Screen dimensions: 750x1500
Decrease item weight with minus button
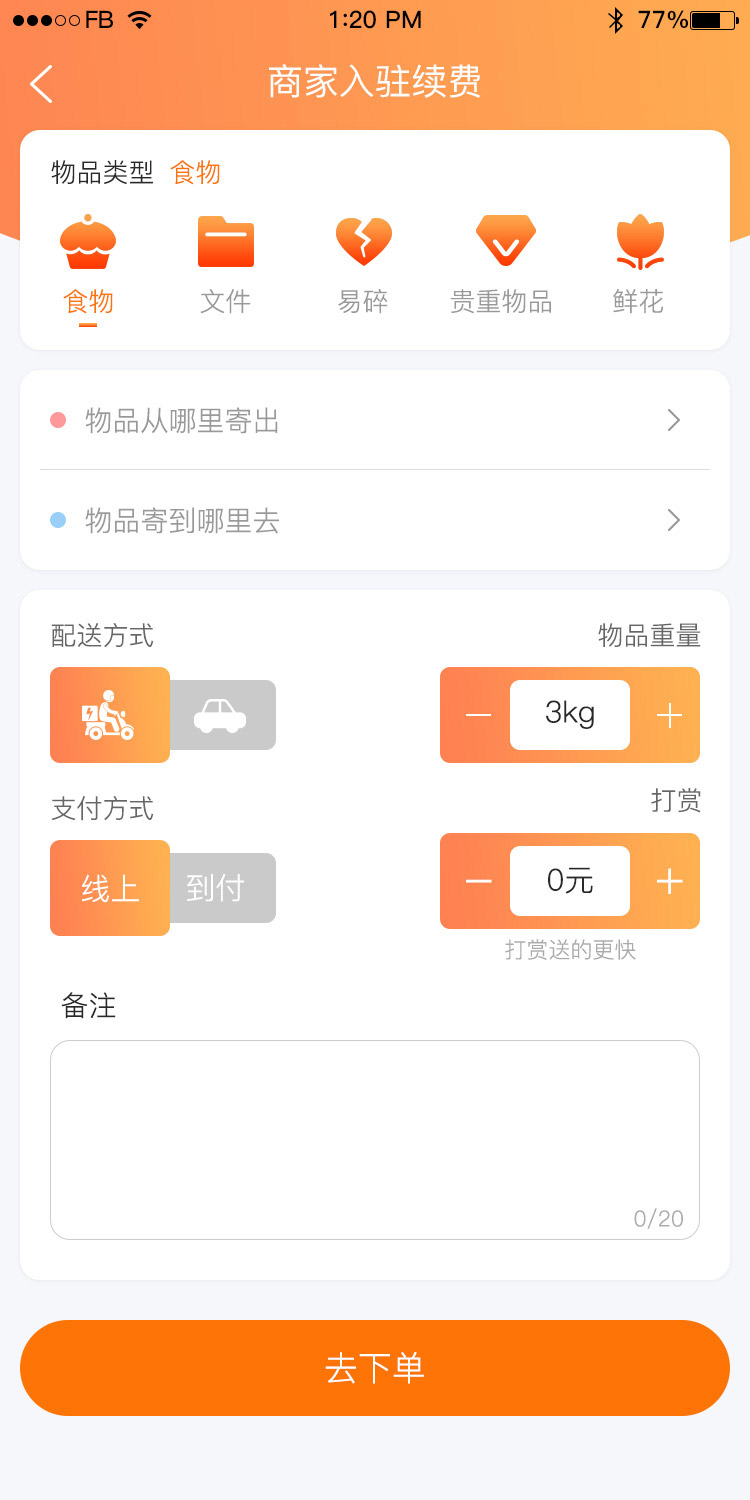[478, 715]
